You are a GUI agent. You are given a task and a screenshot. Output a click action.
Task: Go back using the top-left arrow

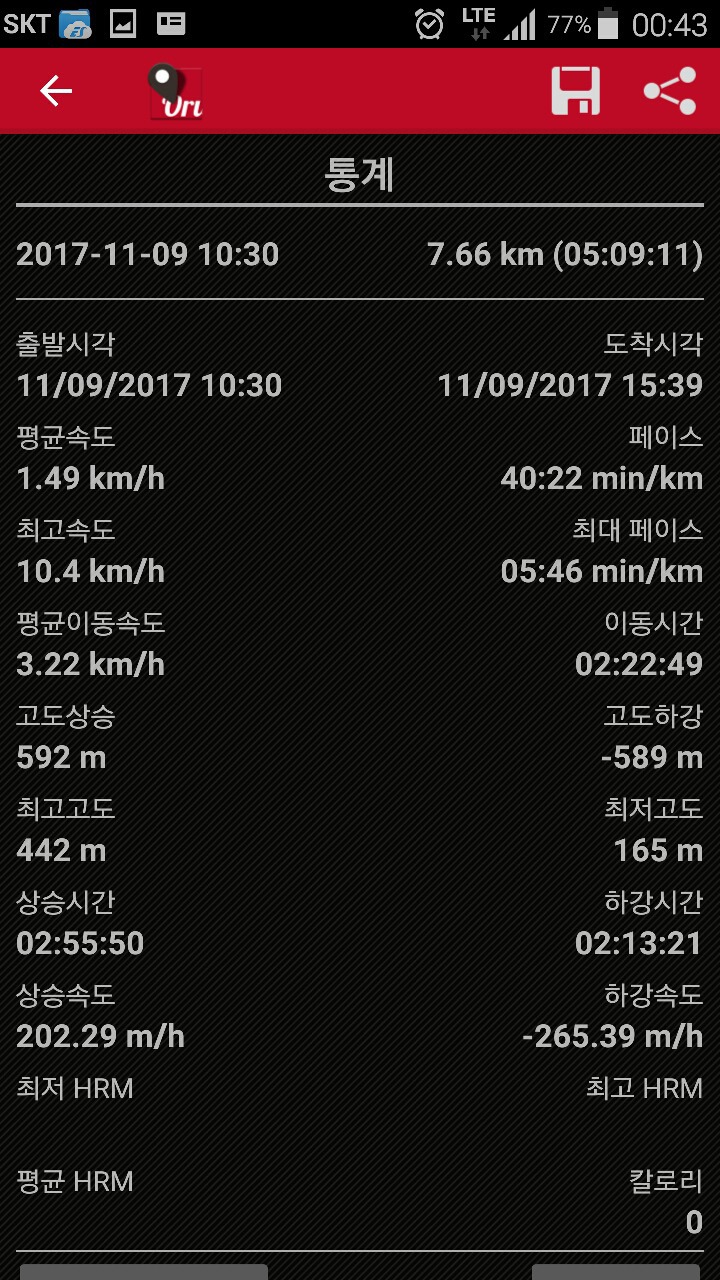coord(56,91)
